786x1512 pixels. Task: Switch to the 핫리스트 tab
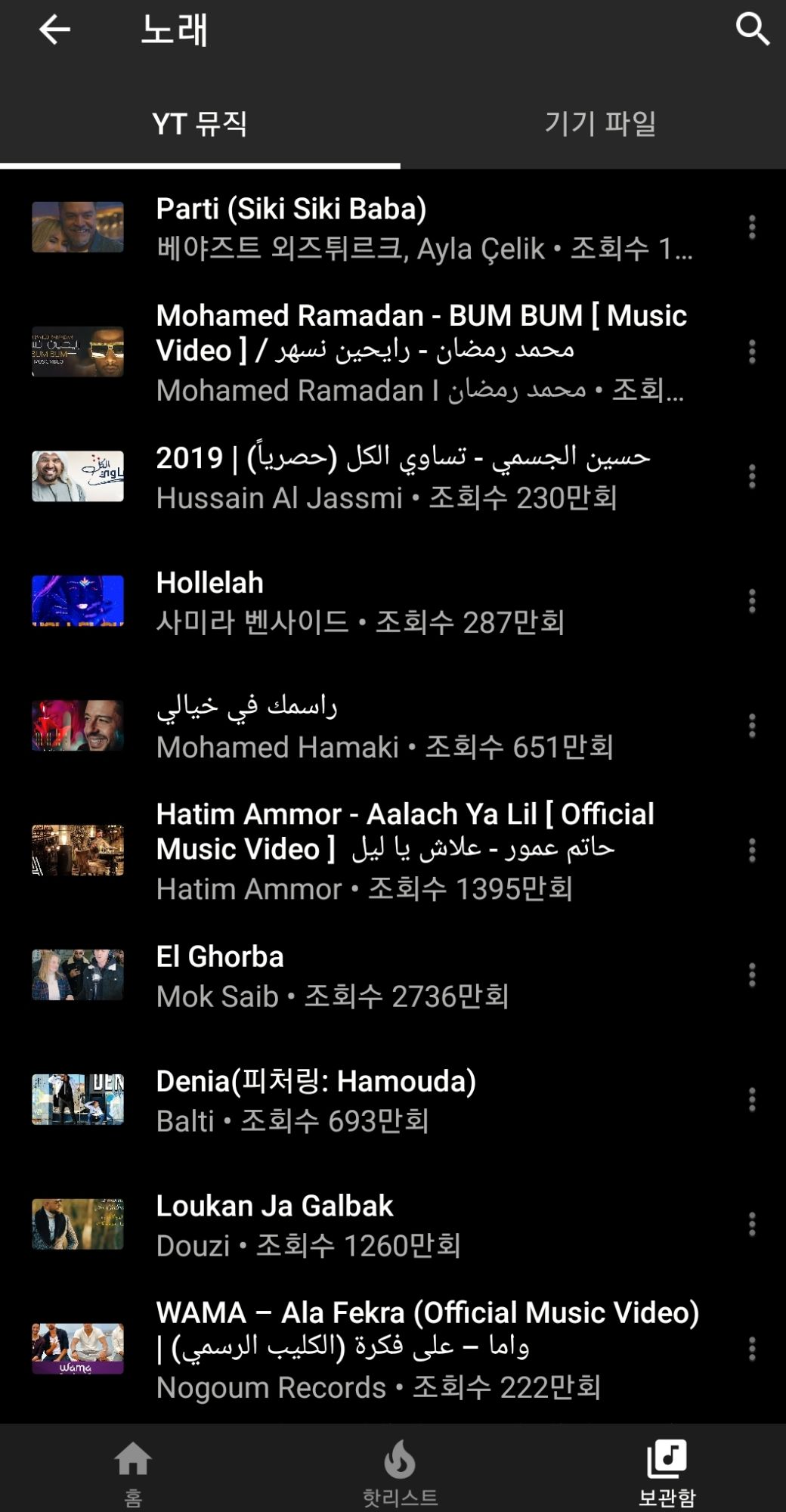pyautogui.click(x=400, y=1470)
